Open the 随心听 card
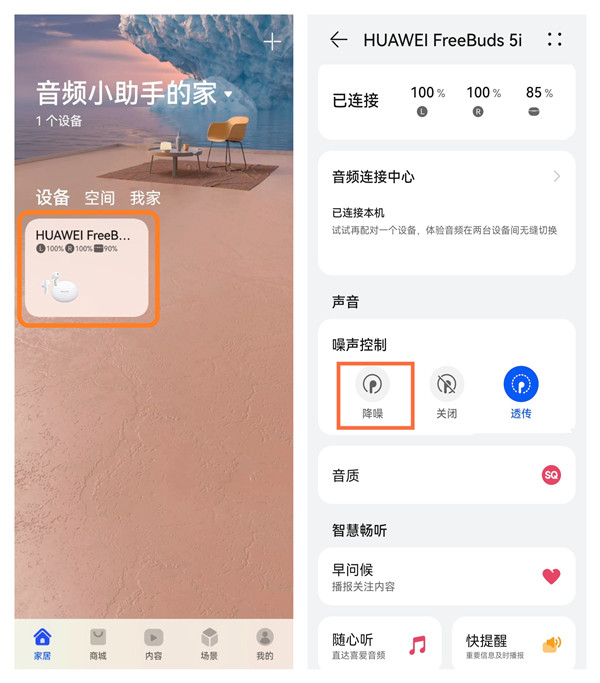 click(x=380, y=645)
